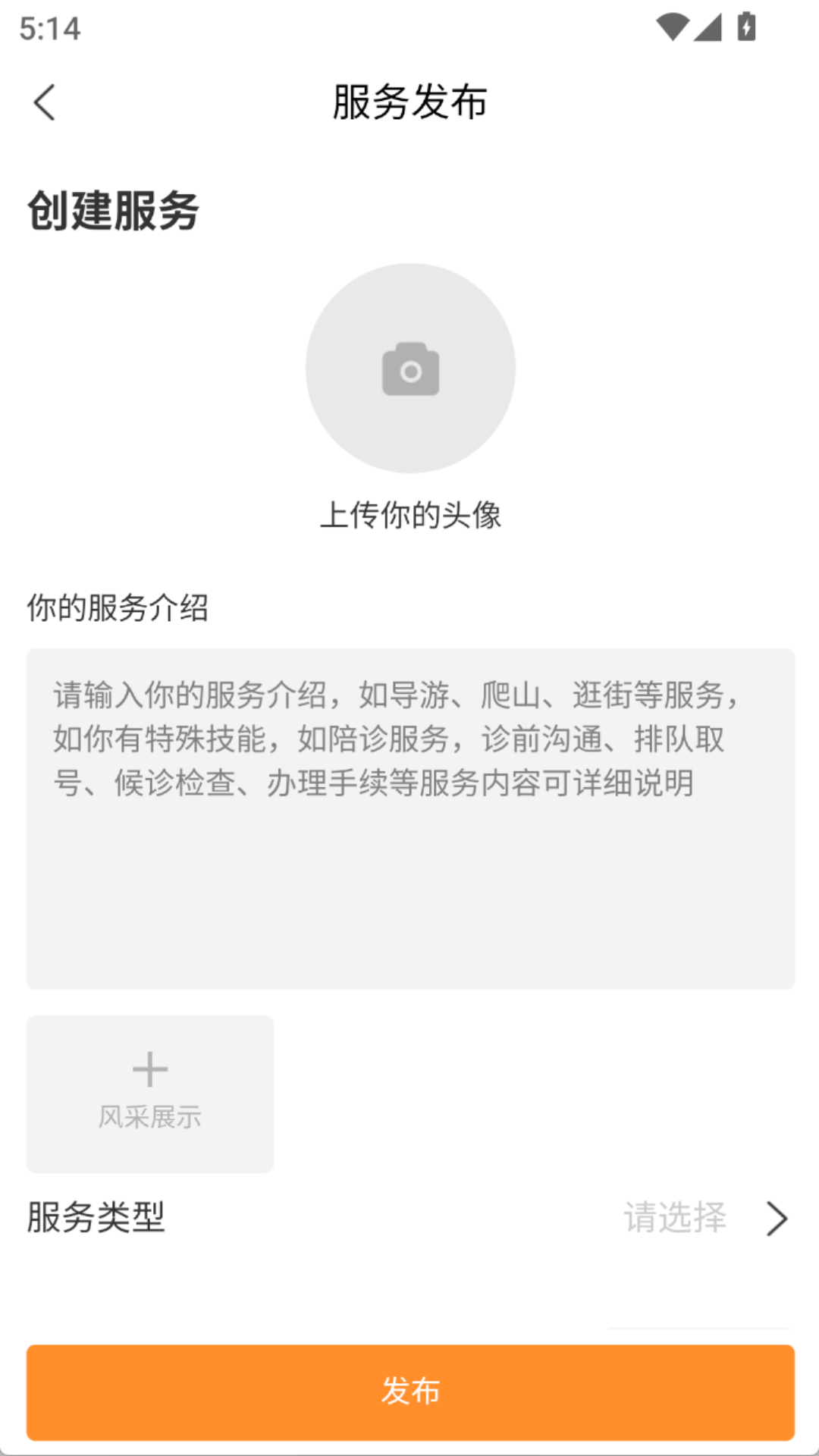Tap the 风采展示 upload box
Image resolution: width=819 pixels, height=1456 pixels.
pos(149,1094)
